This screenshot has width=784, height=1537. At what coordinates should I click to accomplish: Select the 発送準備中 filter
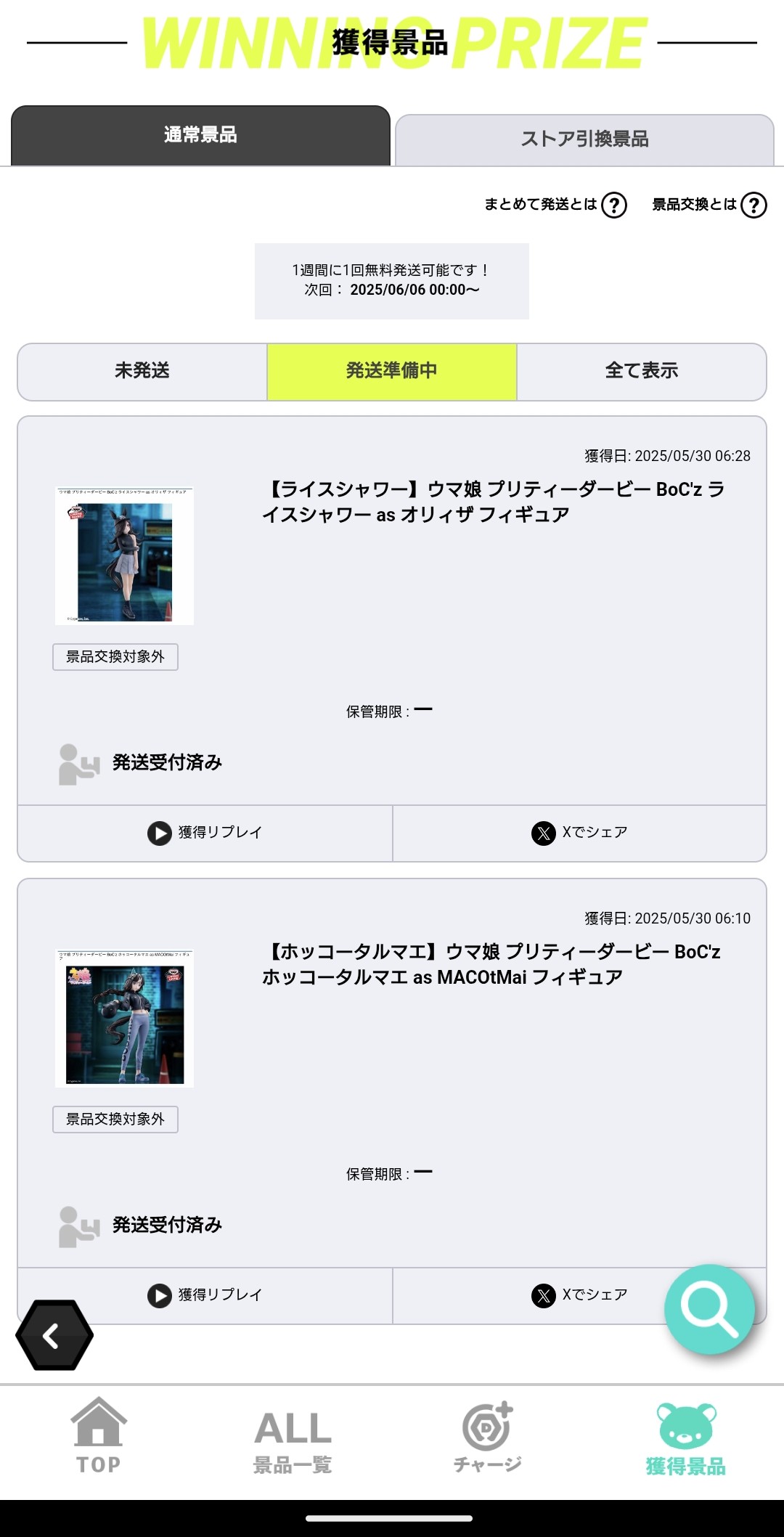coord(392,371)
